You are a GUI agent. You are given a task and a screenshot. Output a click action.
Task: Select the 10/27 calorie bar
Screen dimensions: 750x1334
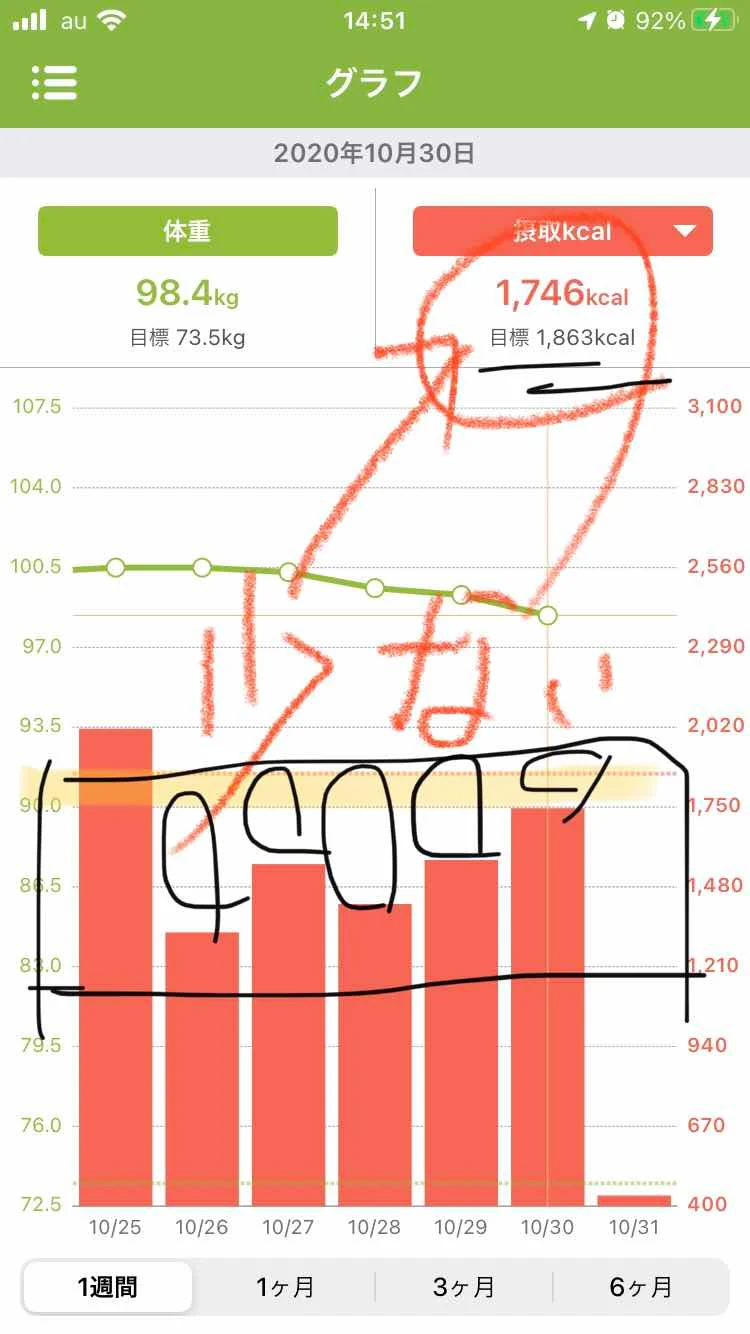point(288,1035)
